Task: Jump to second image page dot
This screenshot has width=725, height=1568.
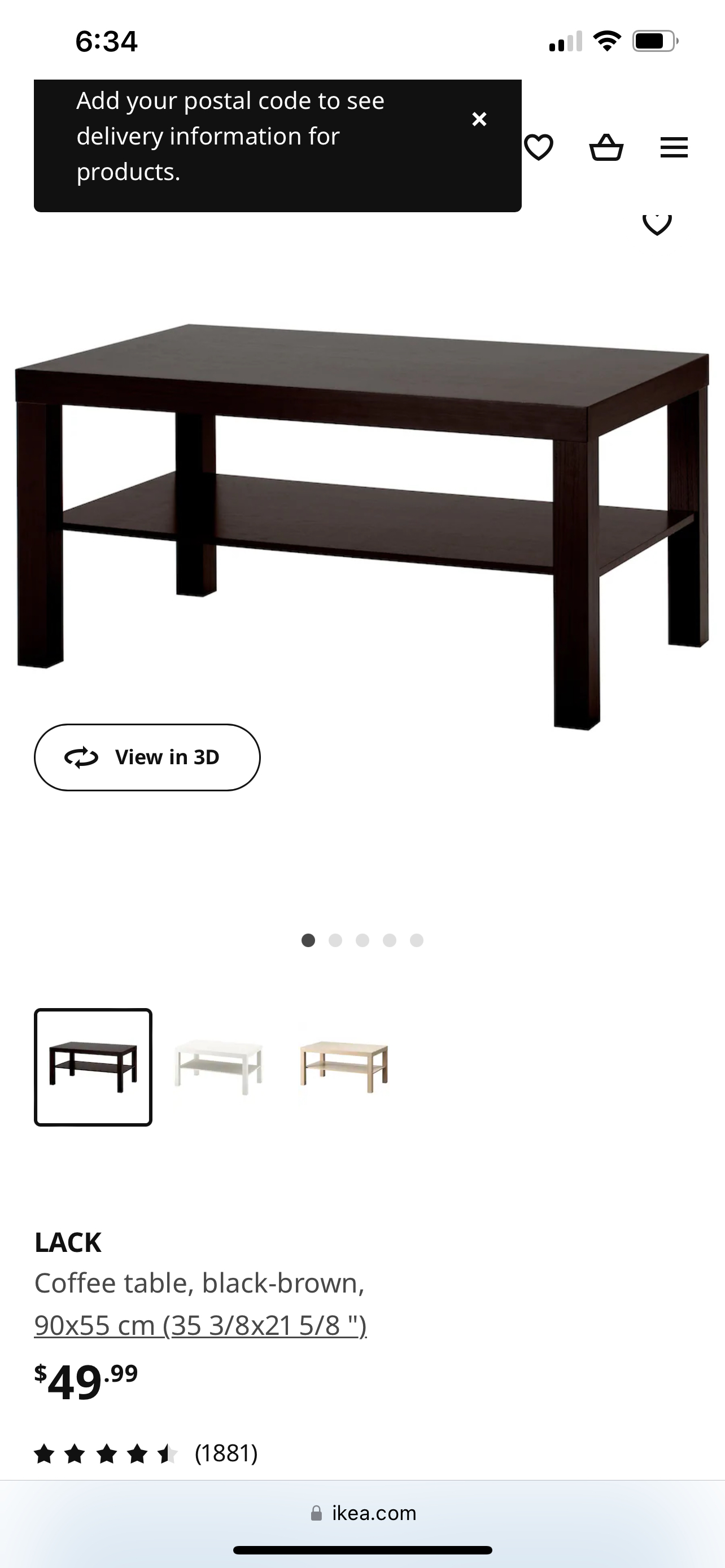Action: click(x=335, y=940)
